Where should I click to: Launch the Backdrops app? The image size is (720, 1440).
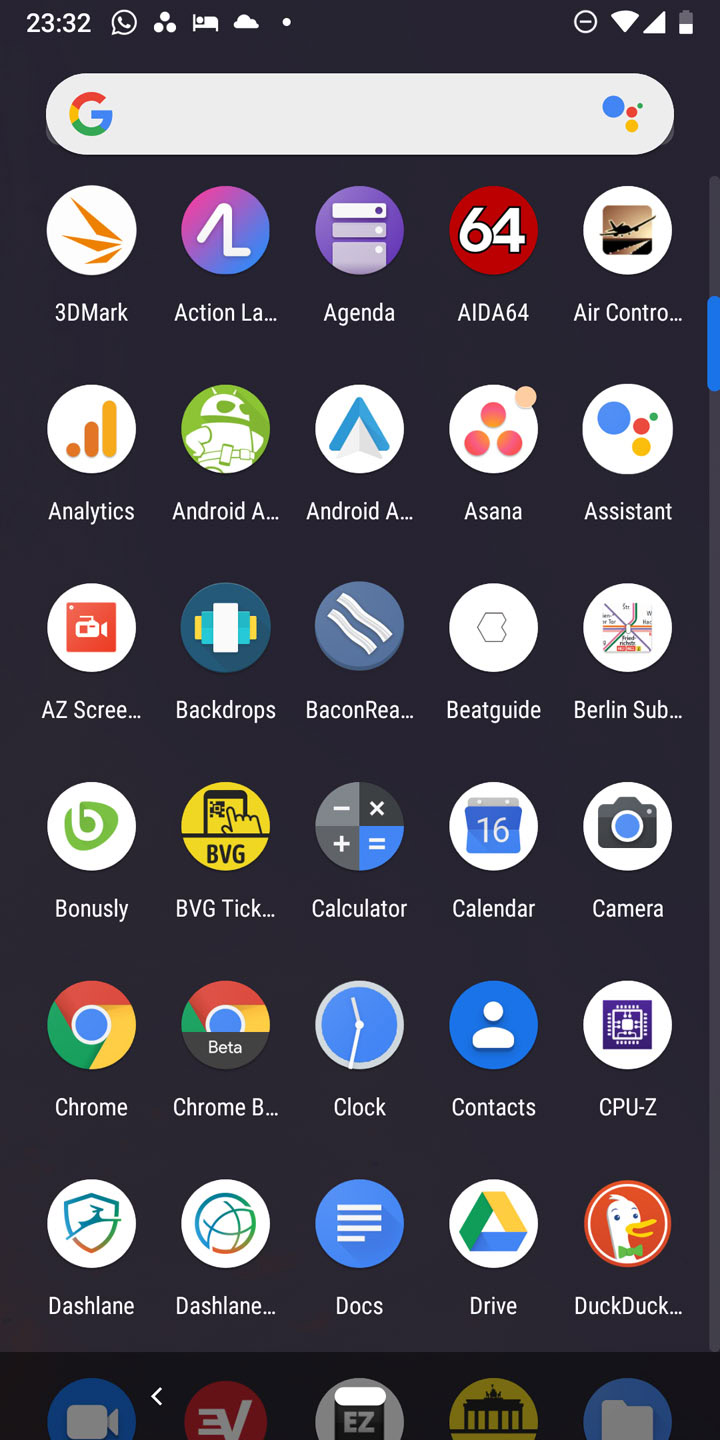(x=225, y=628)
